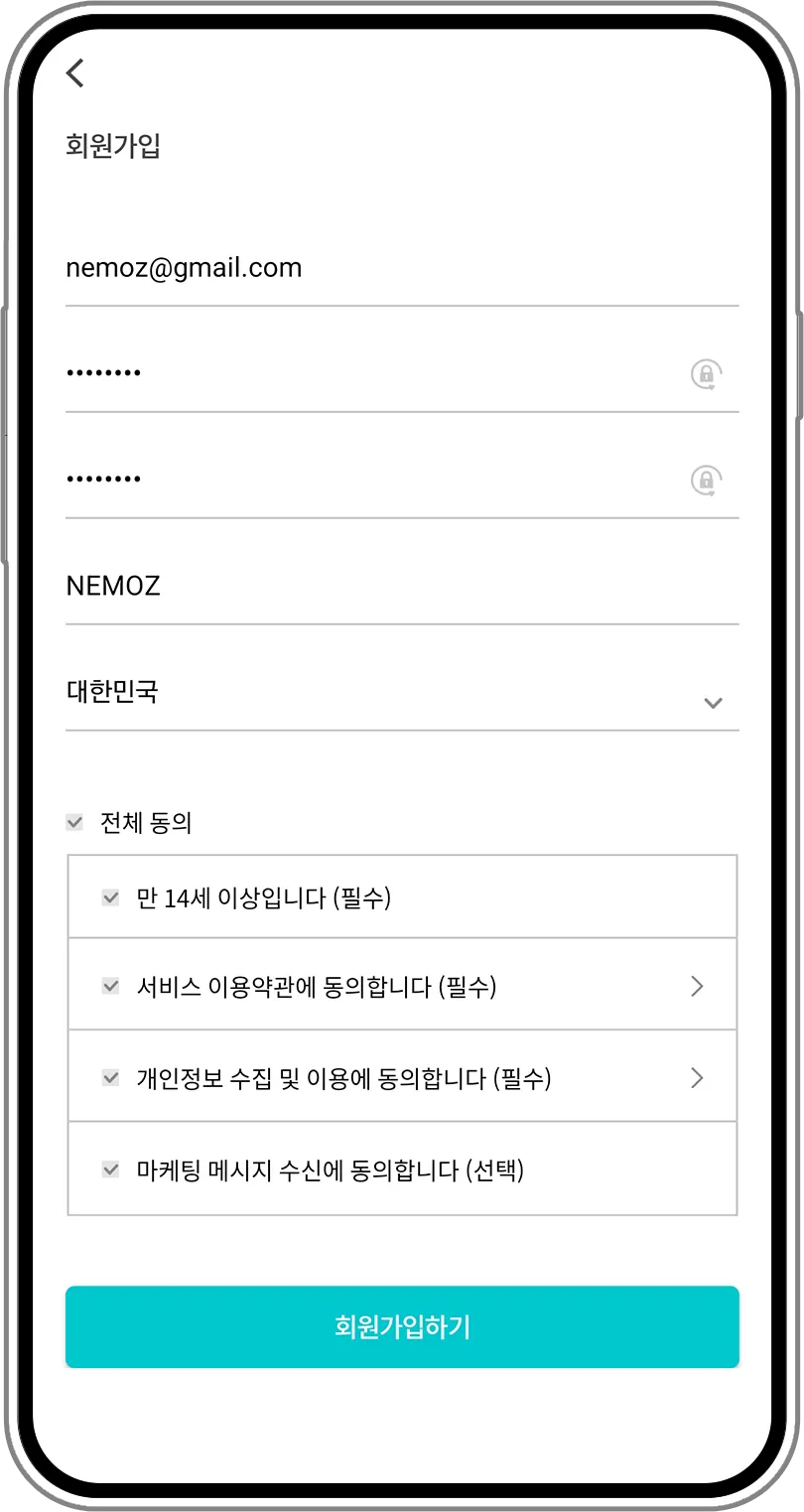This screenshot has height=1512, width=804.
Task: Toggle the 전체 동의 checkbox
Action: pos(74,822)
